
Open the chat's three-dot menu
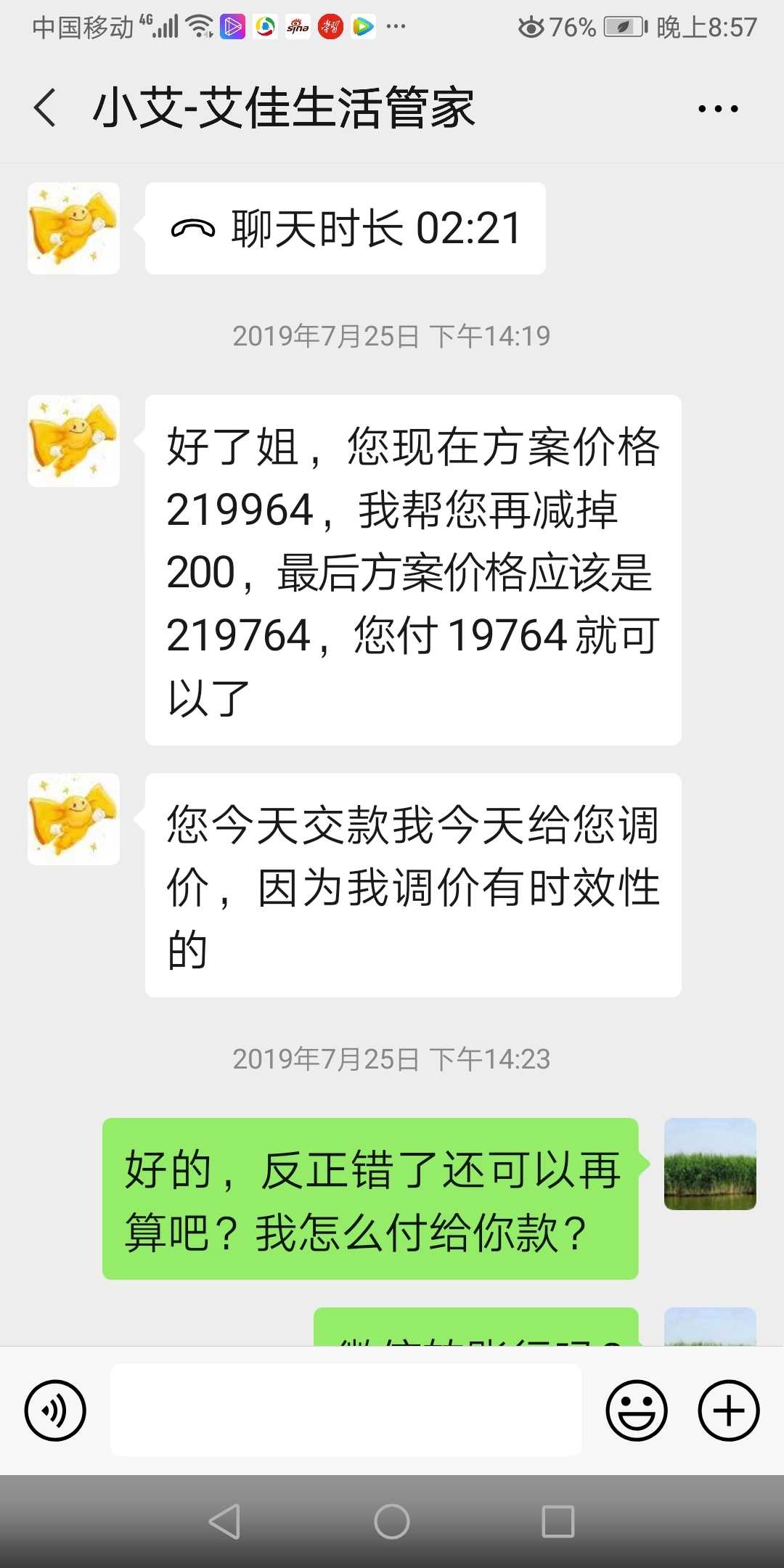(717, 109)
